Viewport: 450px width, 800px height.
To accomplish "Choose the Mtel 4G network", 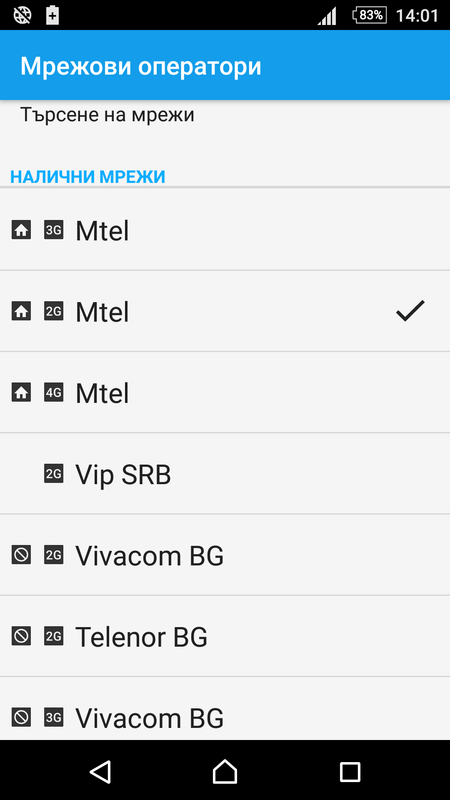I will click(225, 392).
